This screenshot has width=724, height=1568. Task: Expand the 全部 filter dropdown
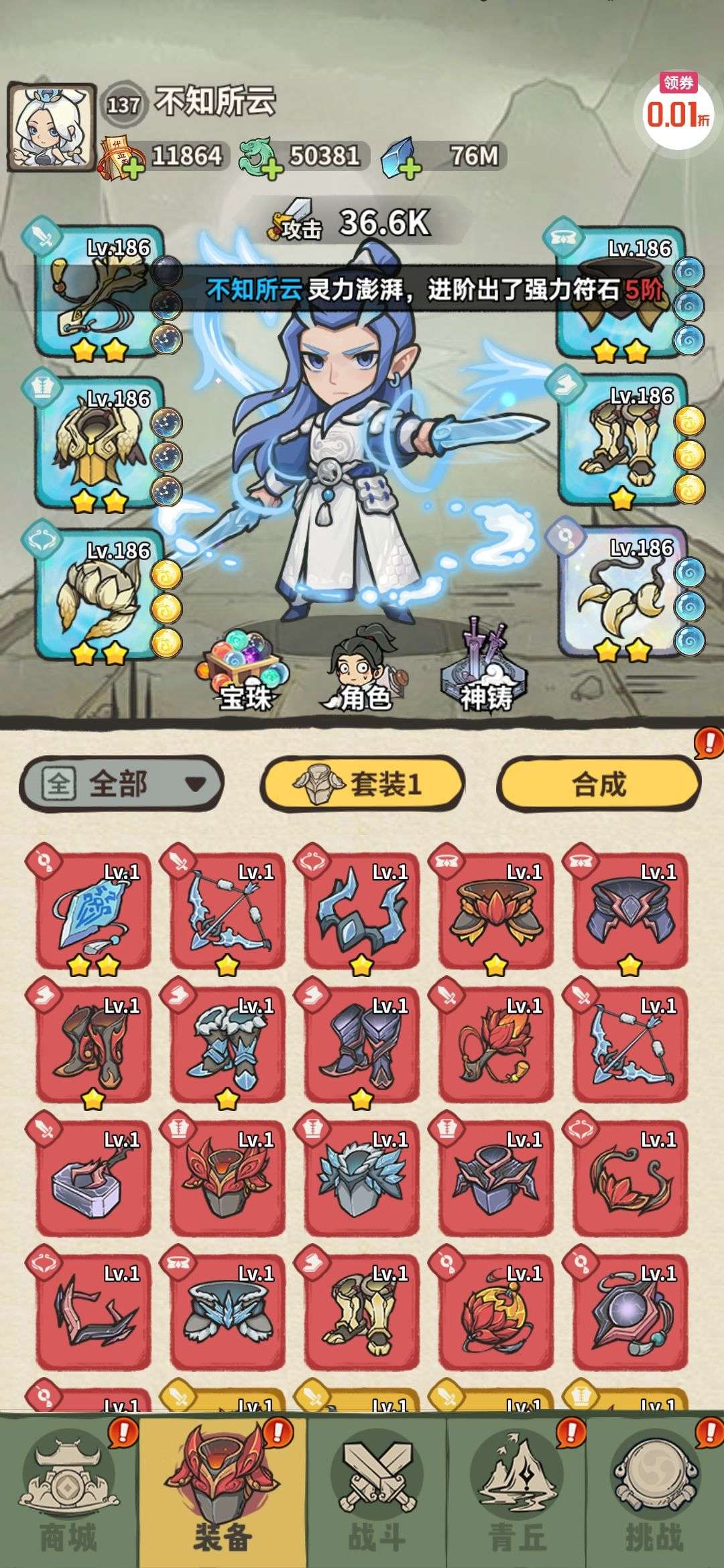point(121,783)
